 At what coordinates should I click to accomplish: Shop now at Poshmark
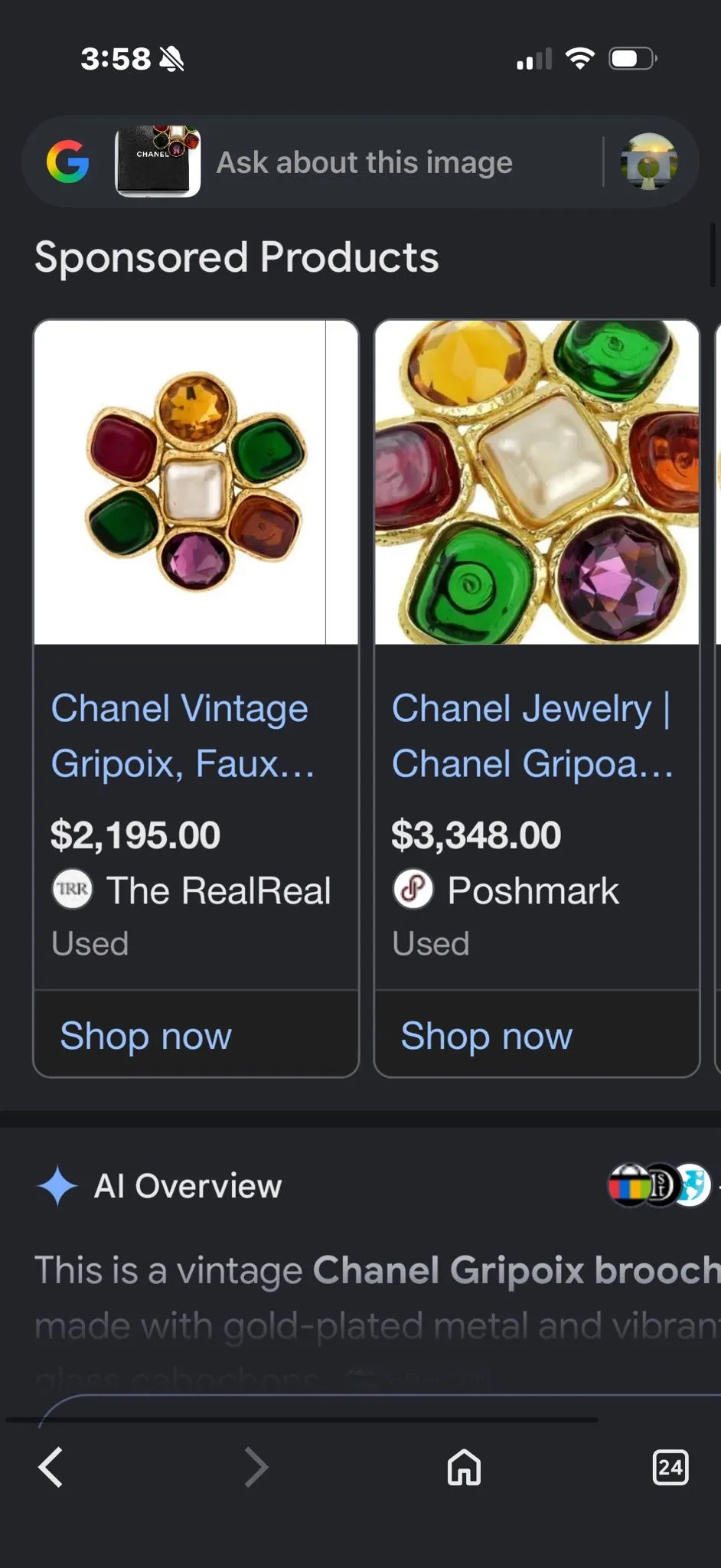(x=486, y=1036)
